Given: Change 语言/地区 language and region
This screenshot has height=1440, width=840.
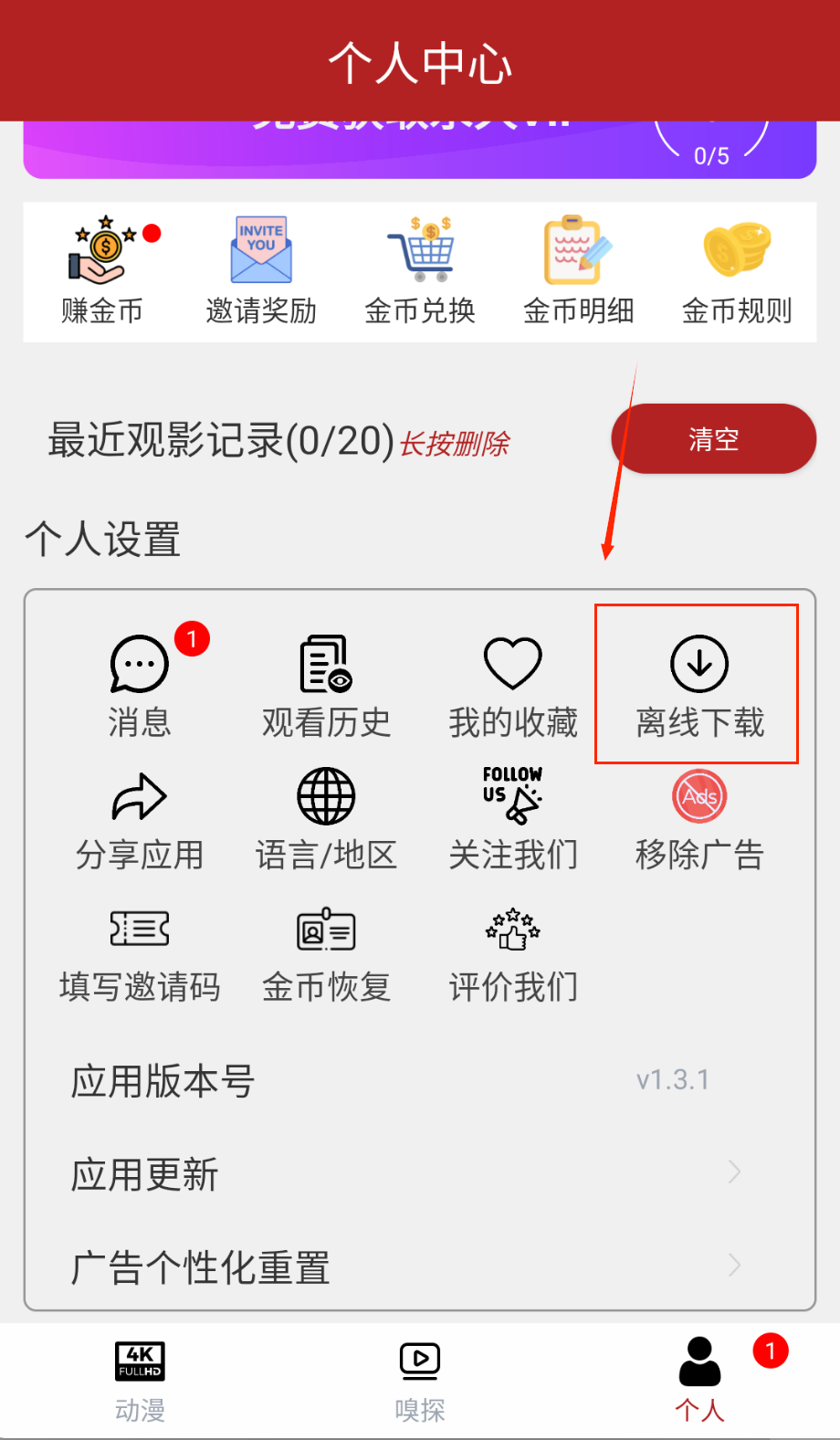Looking at the screenshot, I should coord(326,819).
